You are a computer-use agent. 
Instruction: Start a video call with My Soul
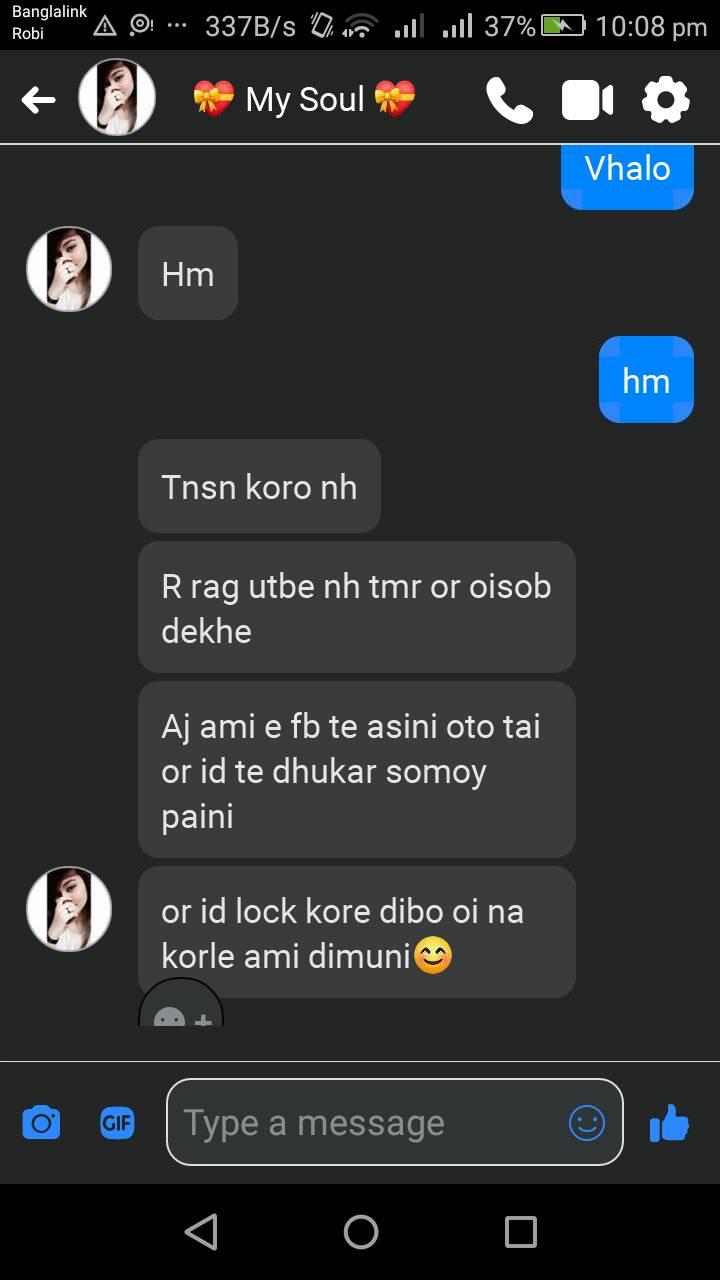587,100
